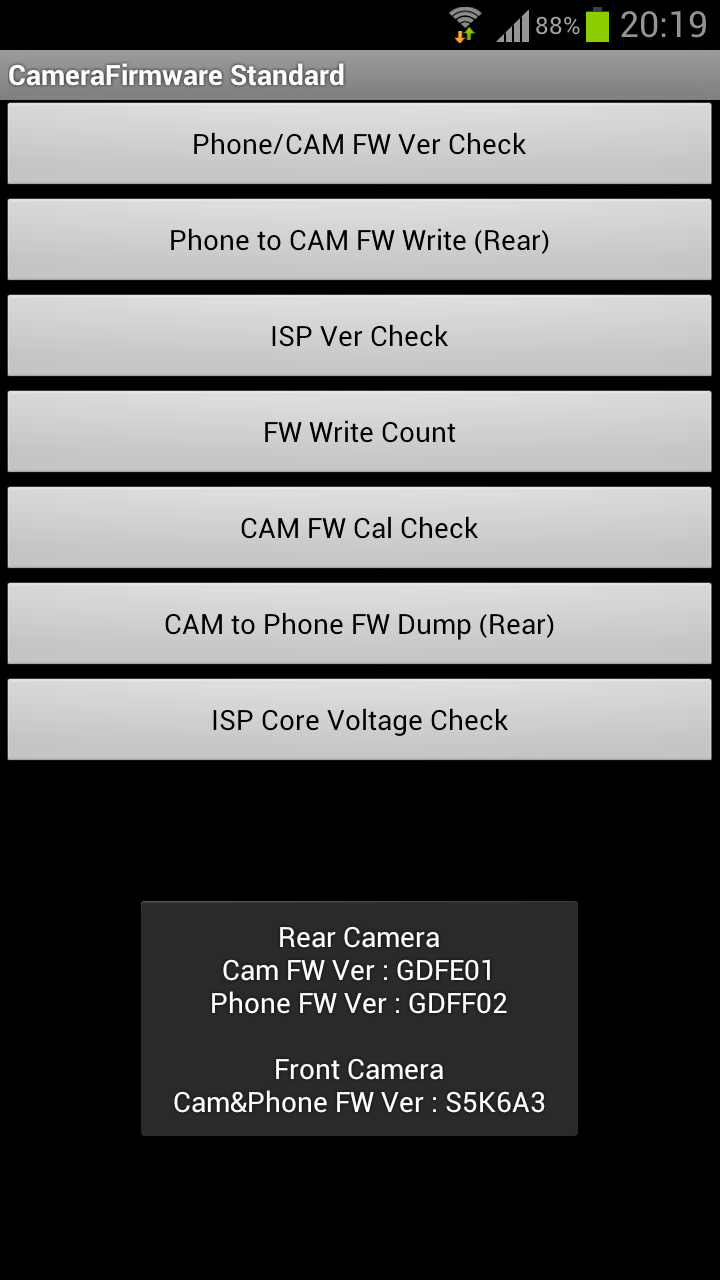
Task: Tap the Phone/CAM FW Ver Check button
Action: tap(359, 144)
